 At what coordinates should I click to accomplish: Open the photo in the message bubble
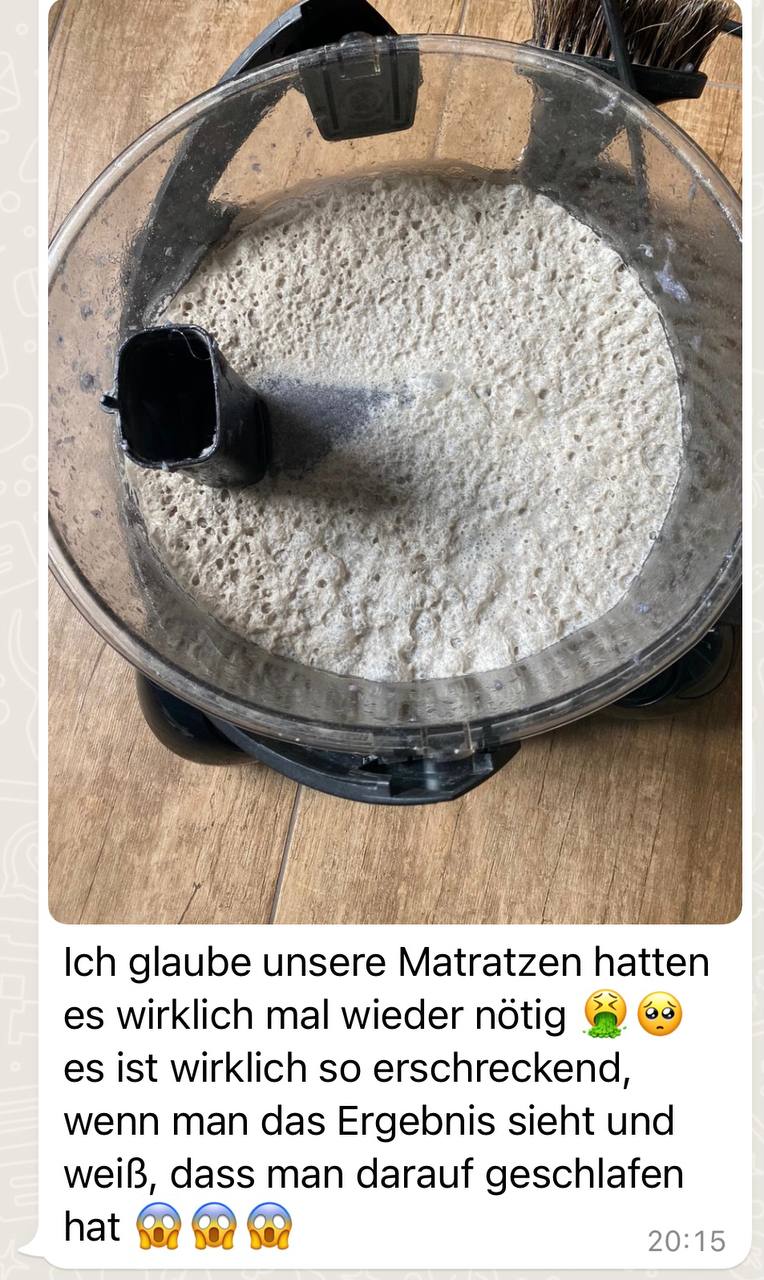coord(395,460)
